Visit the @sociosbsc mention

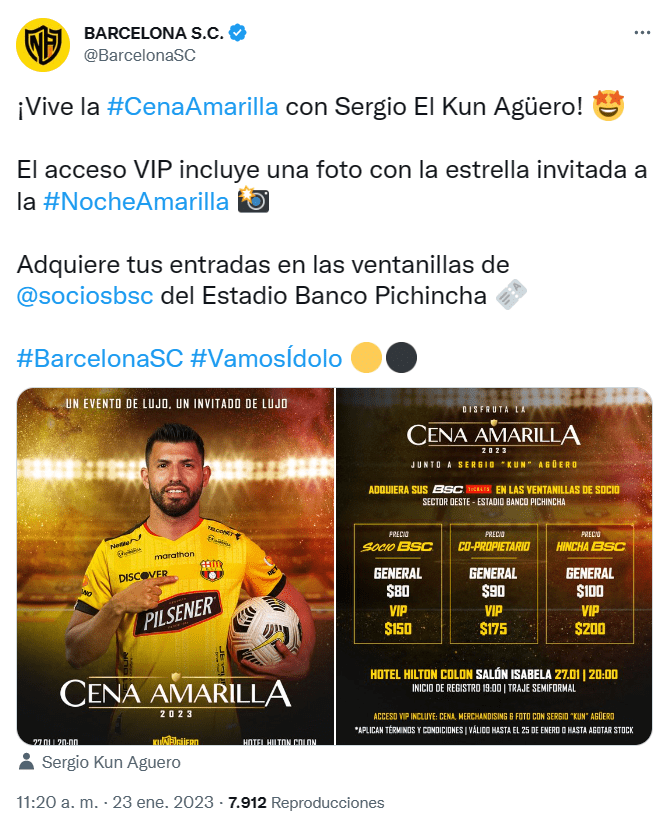click(x=85, y=297)
